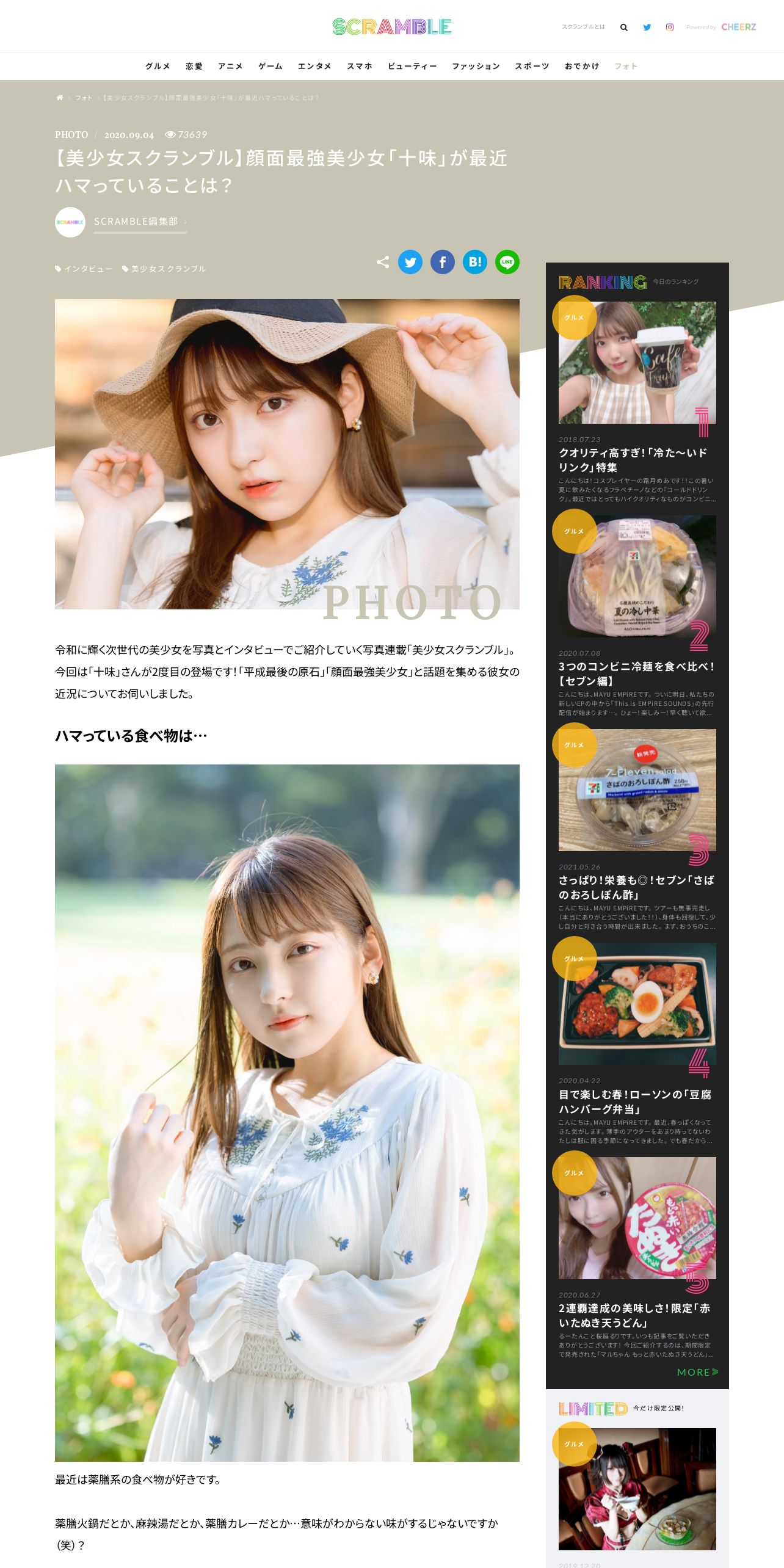Bookmark article on Hatena B!

click(475, 263)
